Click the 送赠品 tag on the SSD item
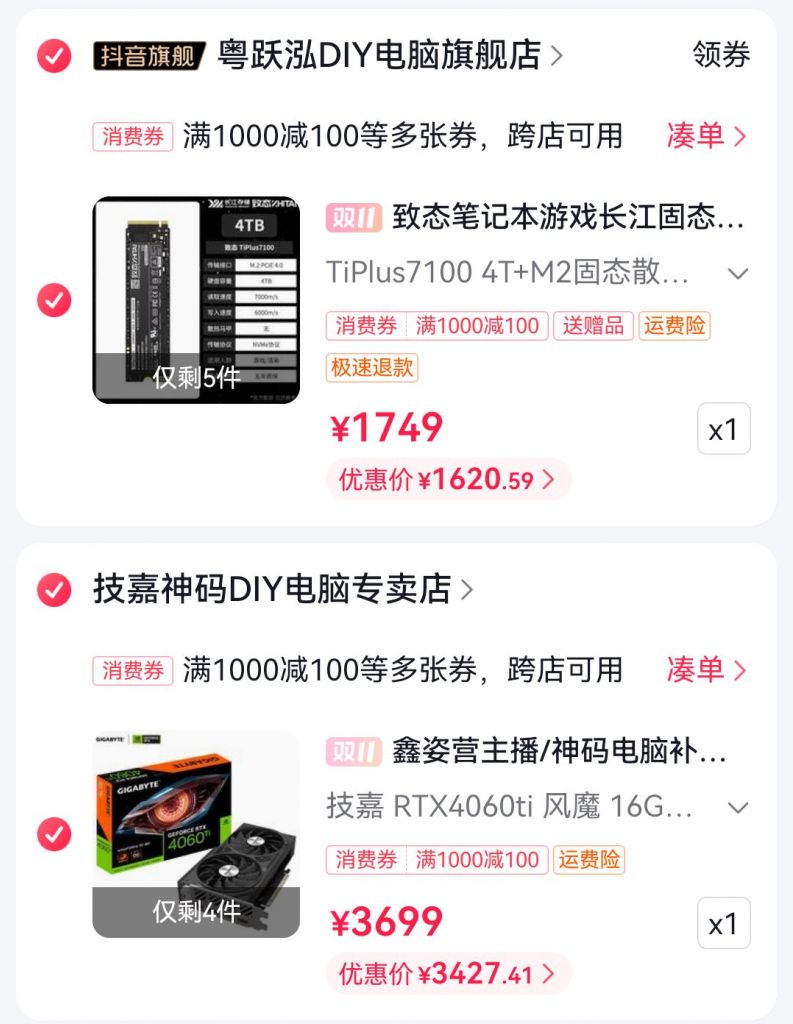This screenshot has width=793, height=1024. (591, 326)
